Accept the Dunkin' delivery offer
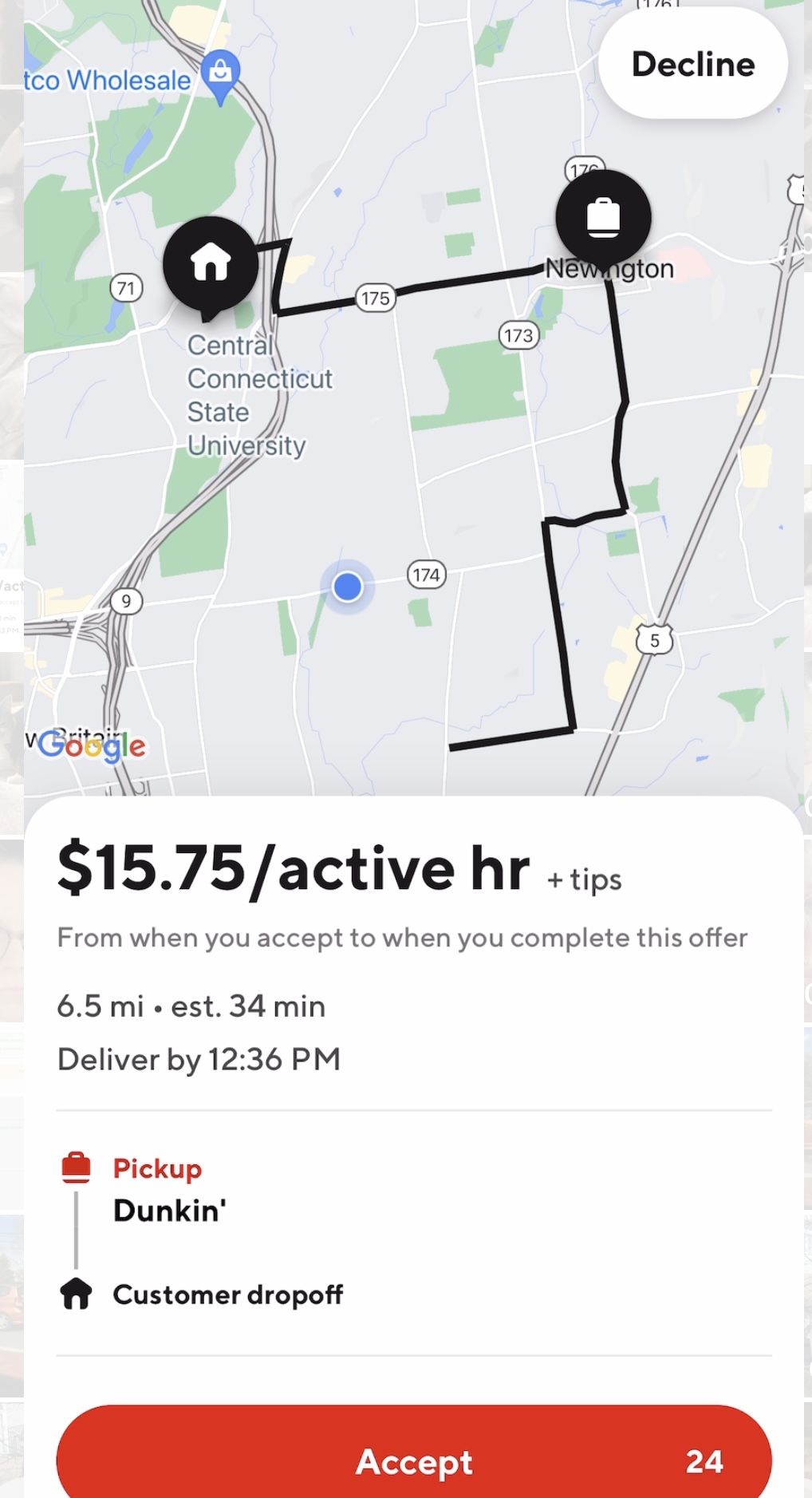This screenshot has width=812, height=1498. click(x=413, y=1460)
